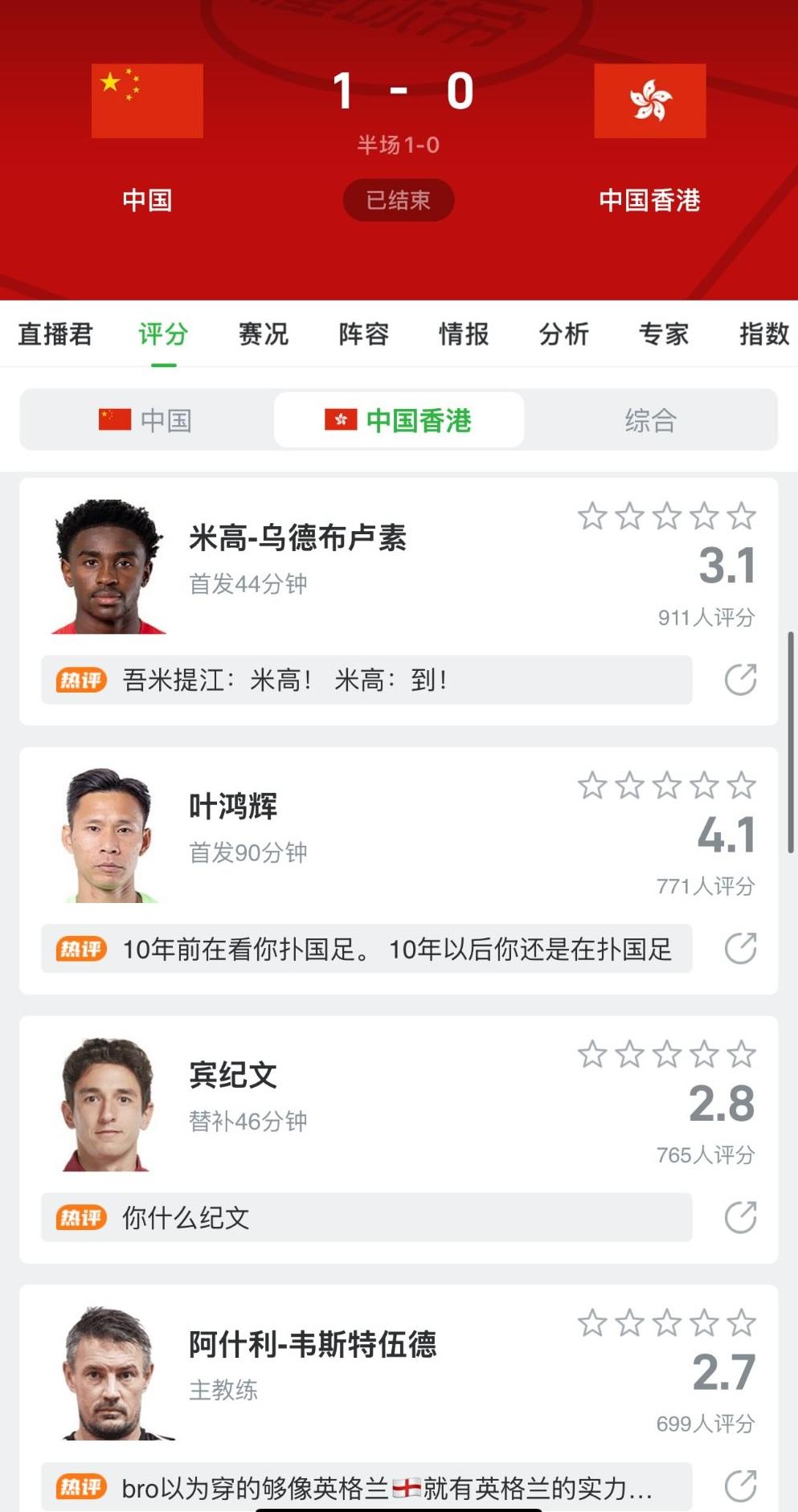Screen dimensions: 798x1512
Task: Rate 叶鸿辉 with one star
Action: click(592, 786)
